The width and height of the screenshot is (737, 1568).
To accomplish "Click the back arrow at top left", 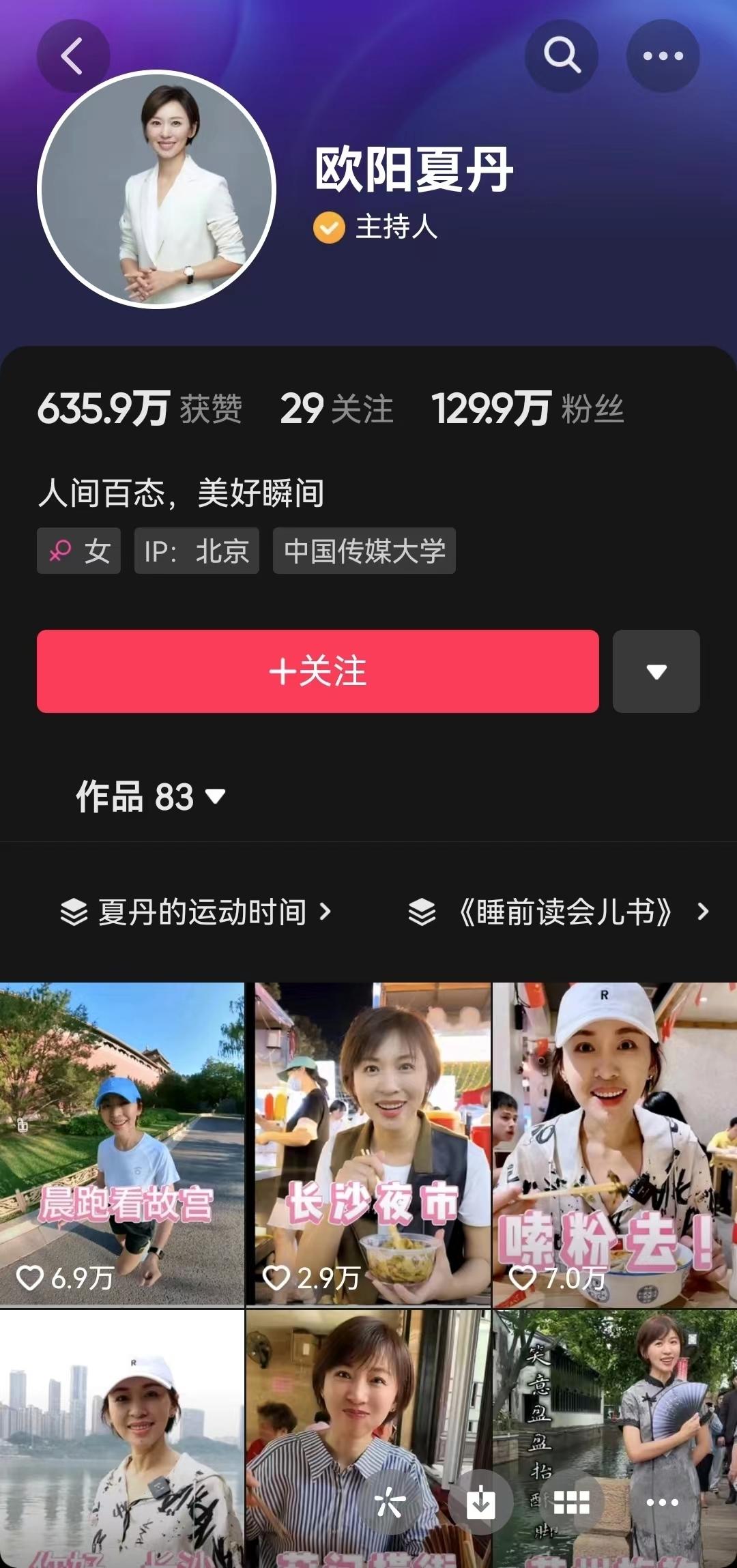I will (x=73, y=57).
